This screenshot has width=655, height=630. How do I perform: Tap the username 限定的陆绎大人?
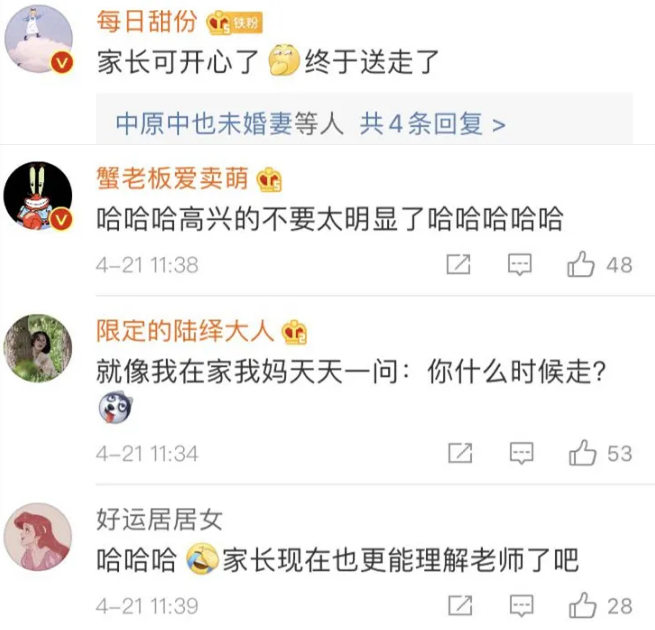(x=186, y=330)
